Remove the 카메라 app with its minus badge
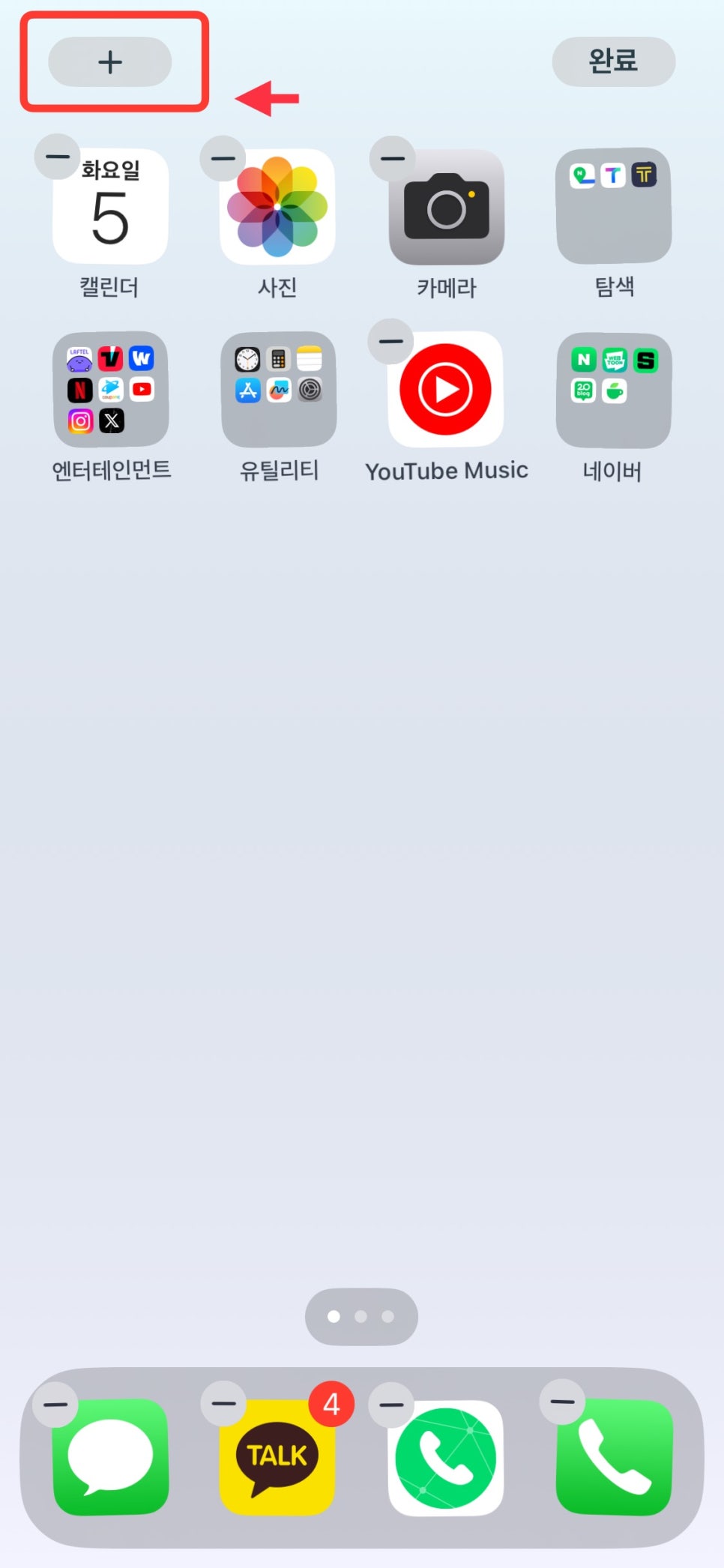Image resolution: width=724 pixels, height=1568 pixels. (x=392, y=158)
